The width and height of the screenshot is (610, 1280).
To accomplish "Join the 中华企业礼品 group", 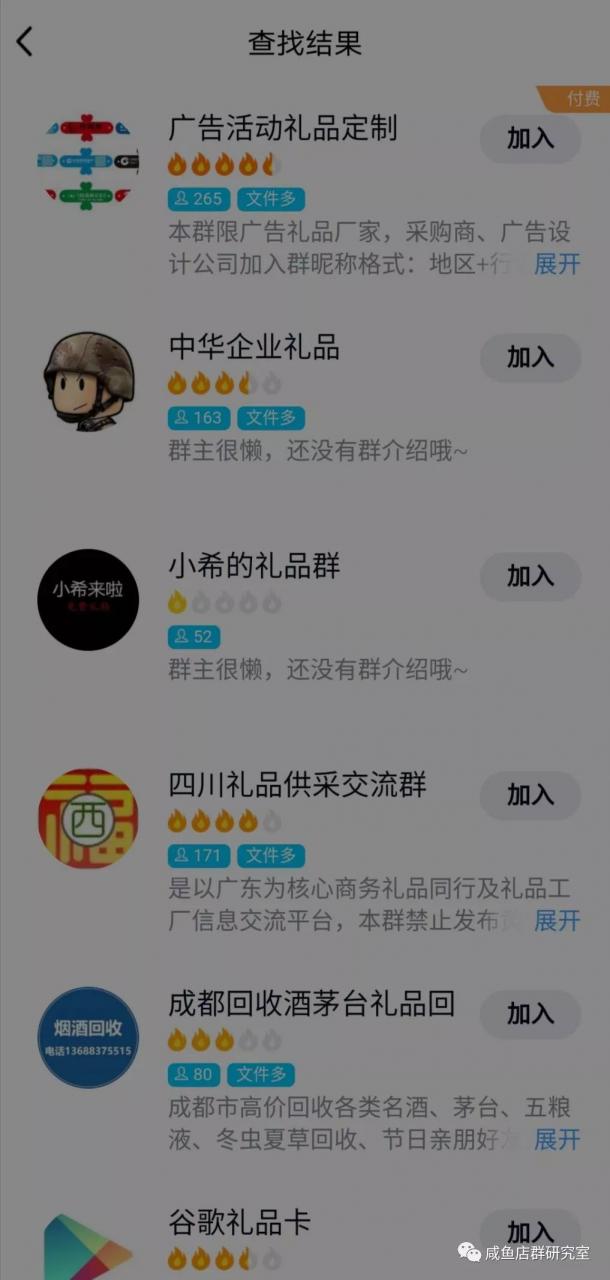I will click(530, 357).
